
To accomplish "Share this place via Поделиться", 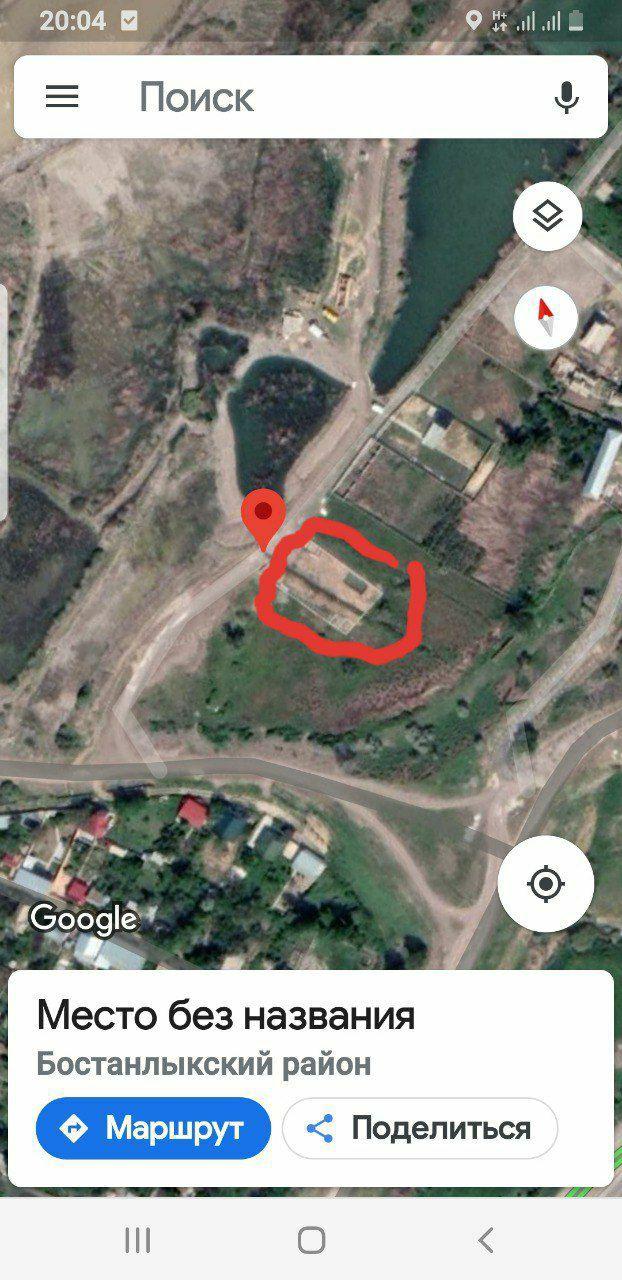I will [420, 1128].
